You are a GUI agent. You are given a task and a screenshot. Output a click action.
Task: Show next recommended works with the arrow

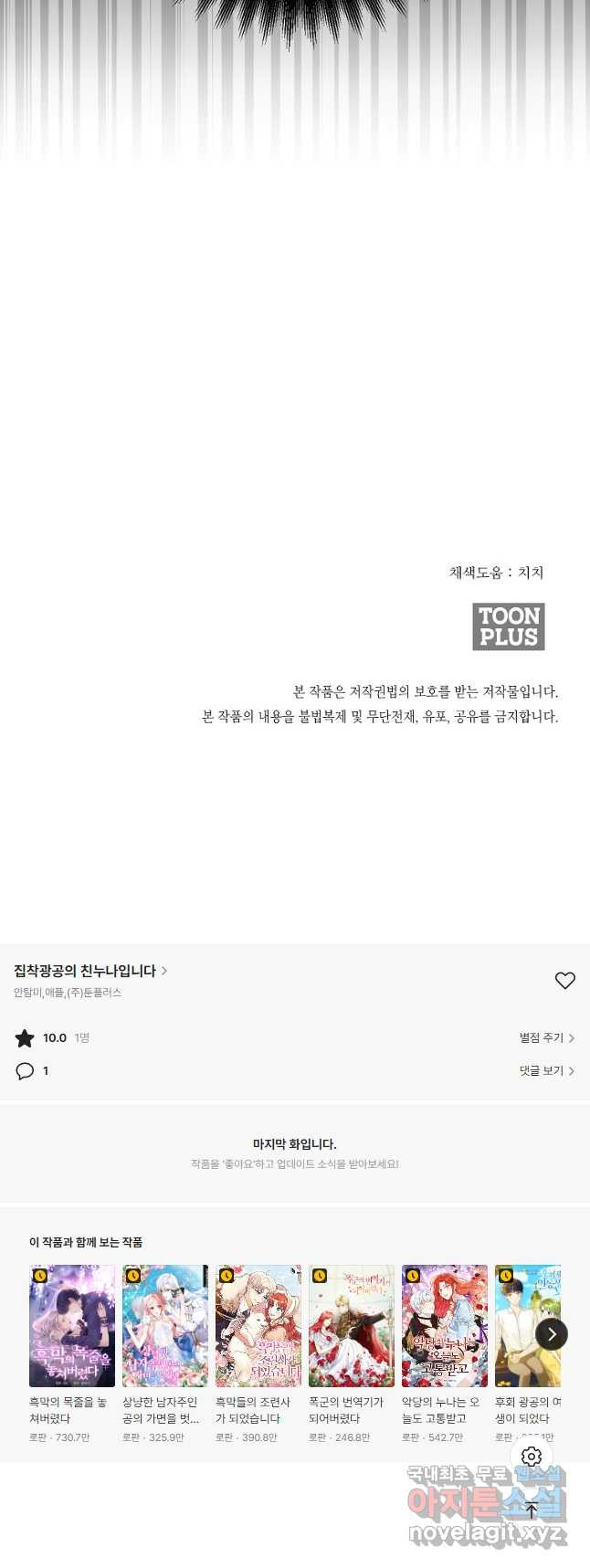tap(552, 1334)
